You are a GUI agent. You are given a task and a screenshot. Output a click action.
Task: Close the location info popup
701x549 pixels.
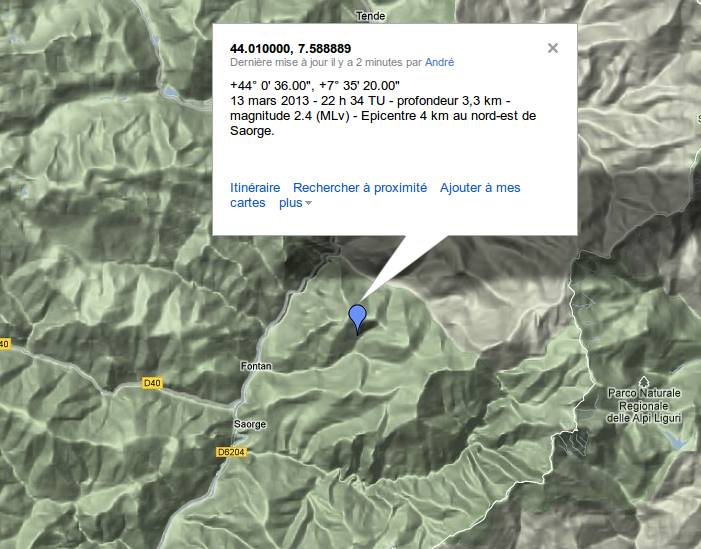click(553, 48)
